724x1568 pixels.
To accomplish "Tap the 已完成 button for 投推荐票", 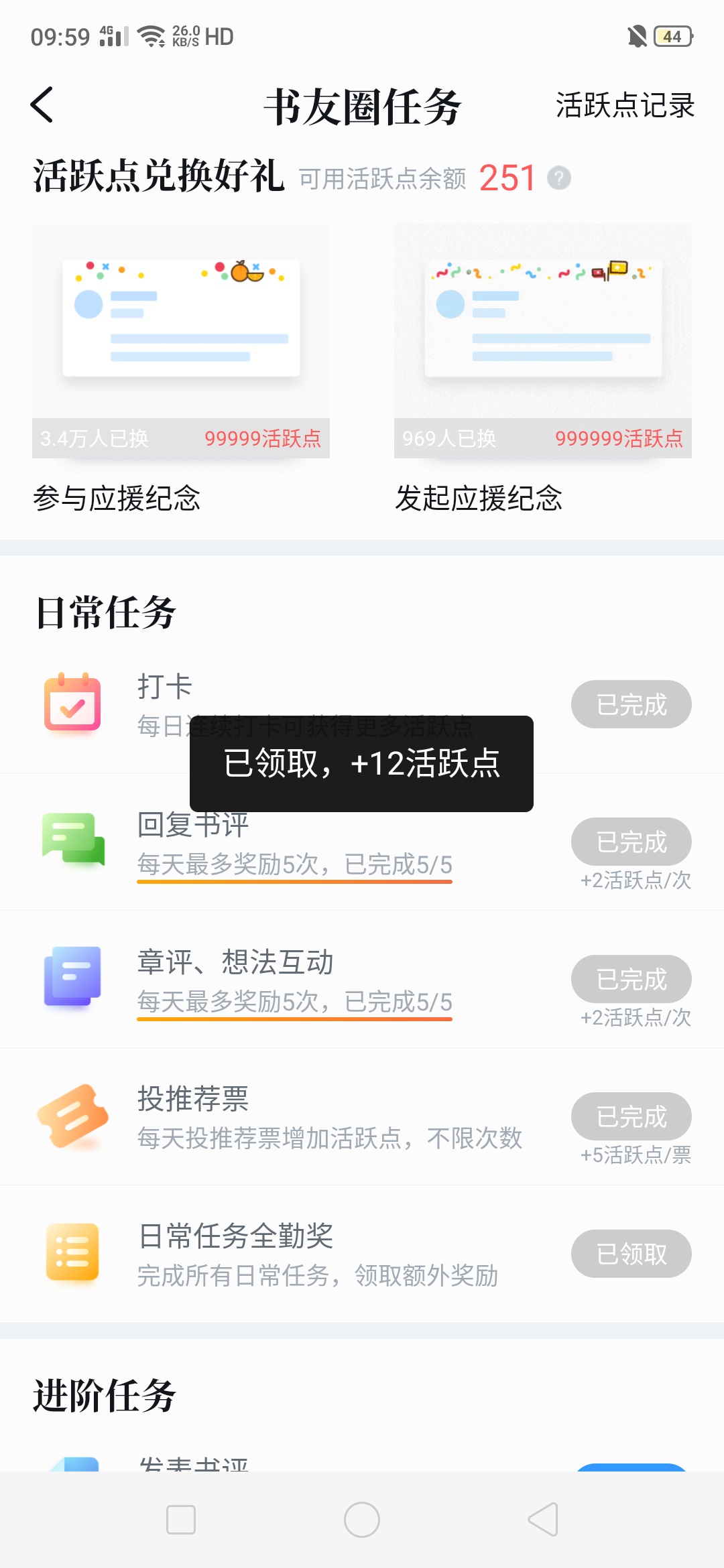I will pos(631,1116).
